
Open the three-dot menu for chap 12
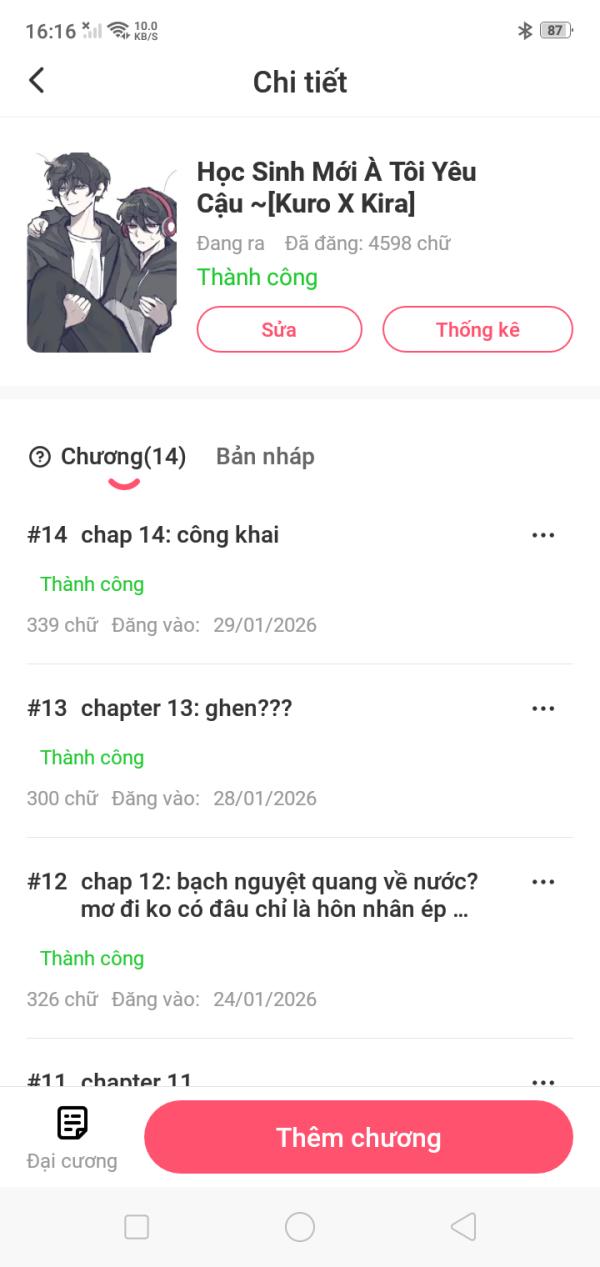[x=543, y=882]
